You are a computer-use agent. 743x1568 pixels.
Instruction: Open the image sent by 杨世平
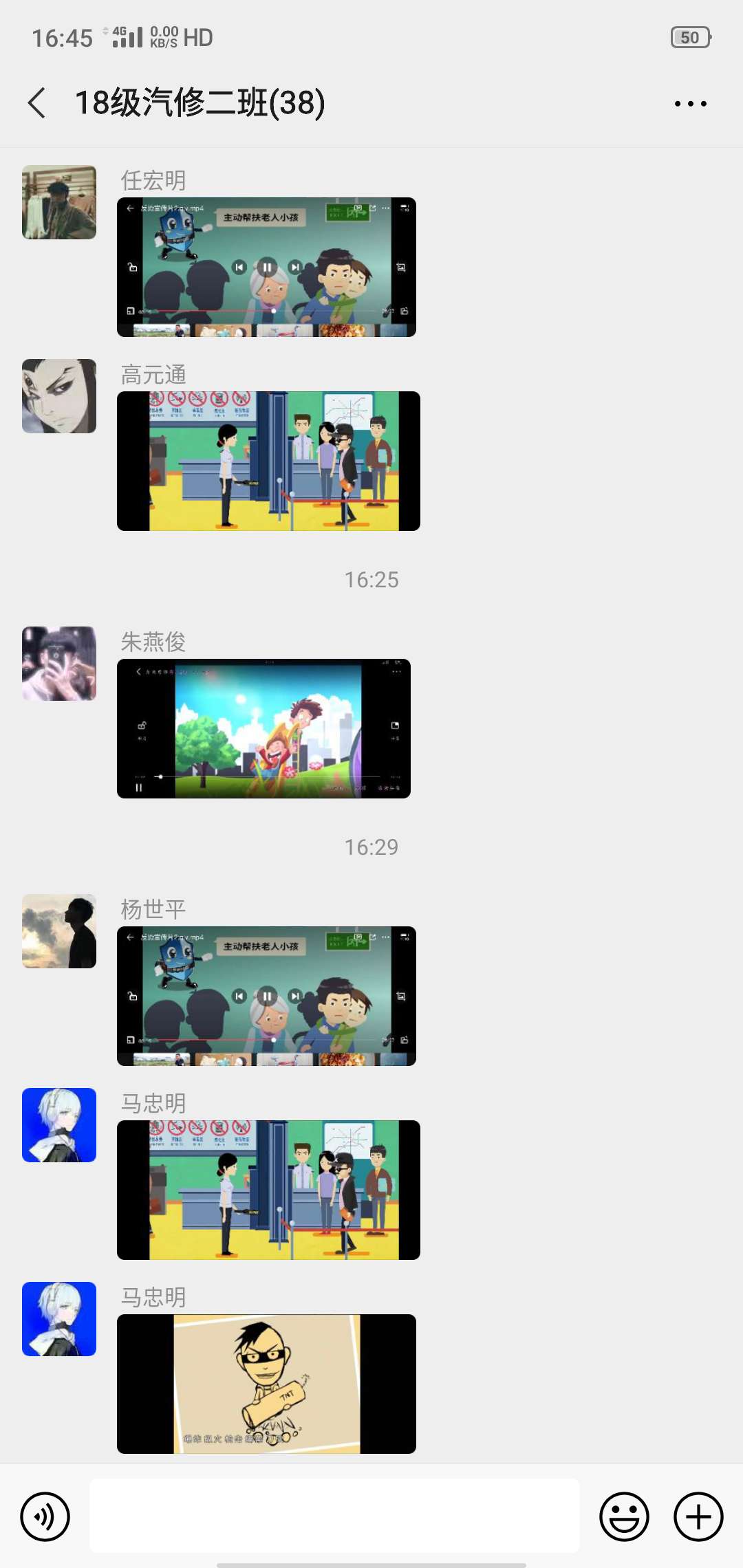[x=266, y=996]
